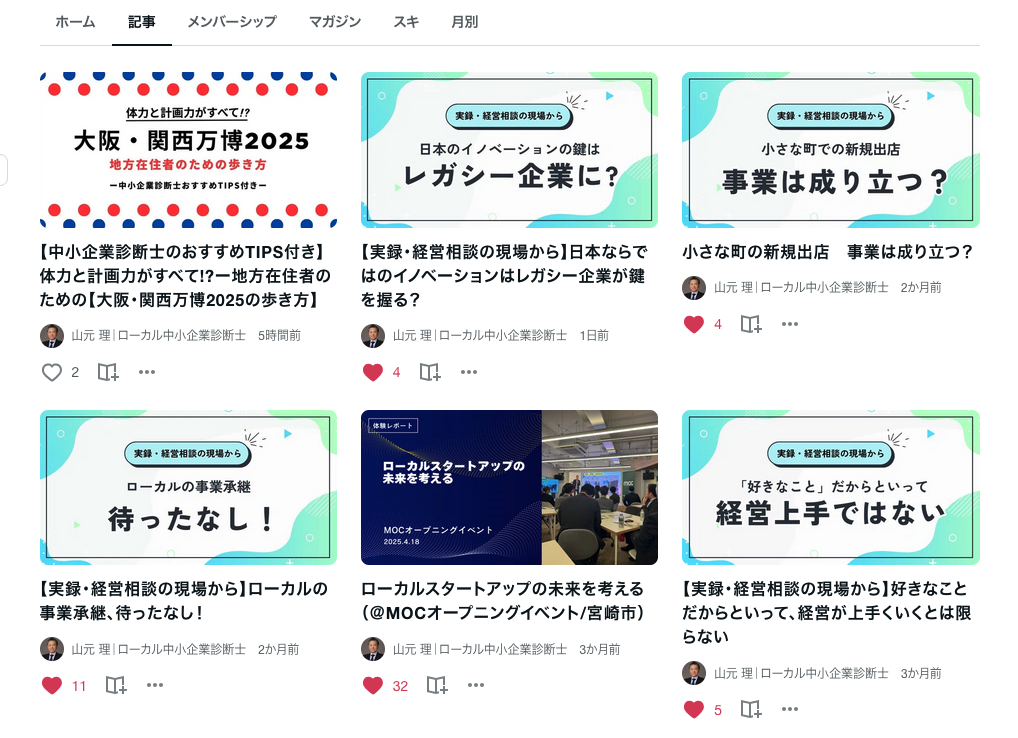The width and height of the screenshot is (1018, 738).
Task: Open the more options for the 大阪・関西万博2025 article
Action: tap(147, 372)
